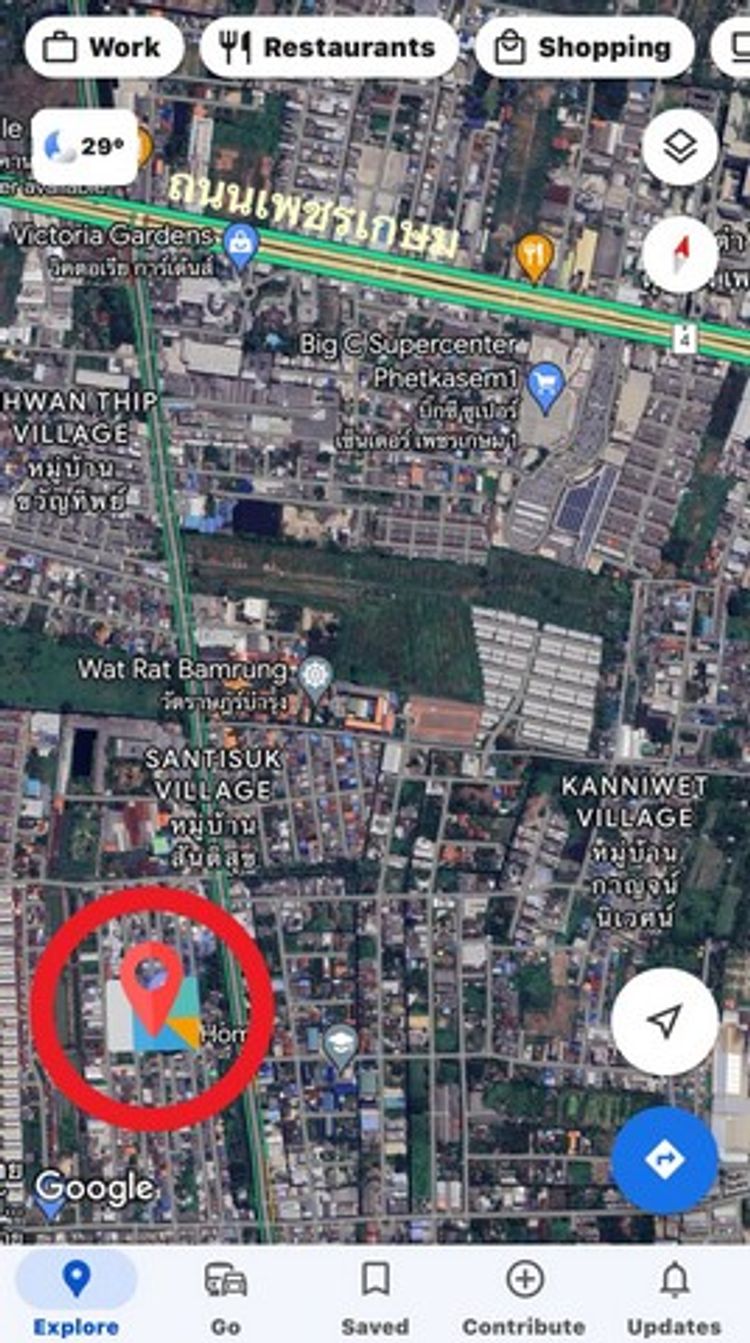Open the Victoria Gardens map pin

(241, 245)
